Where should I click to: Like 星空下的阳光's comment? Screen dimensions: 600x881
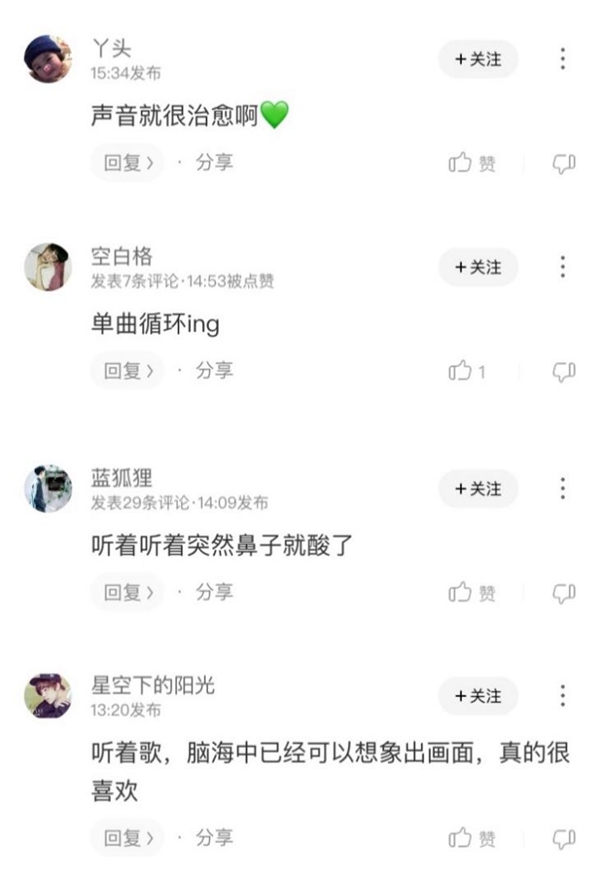472,838
